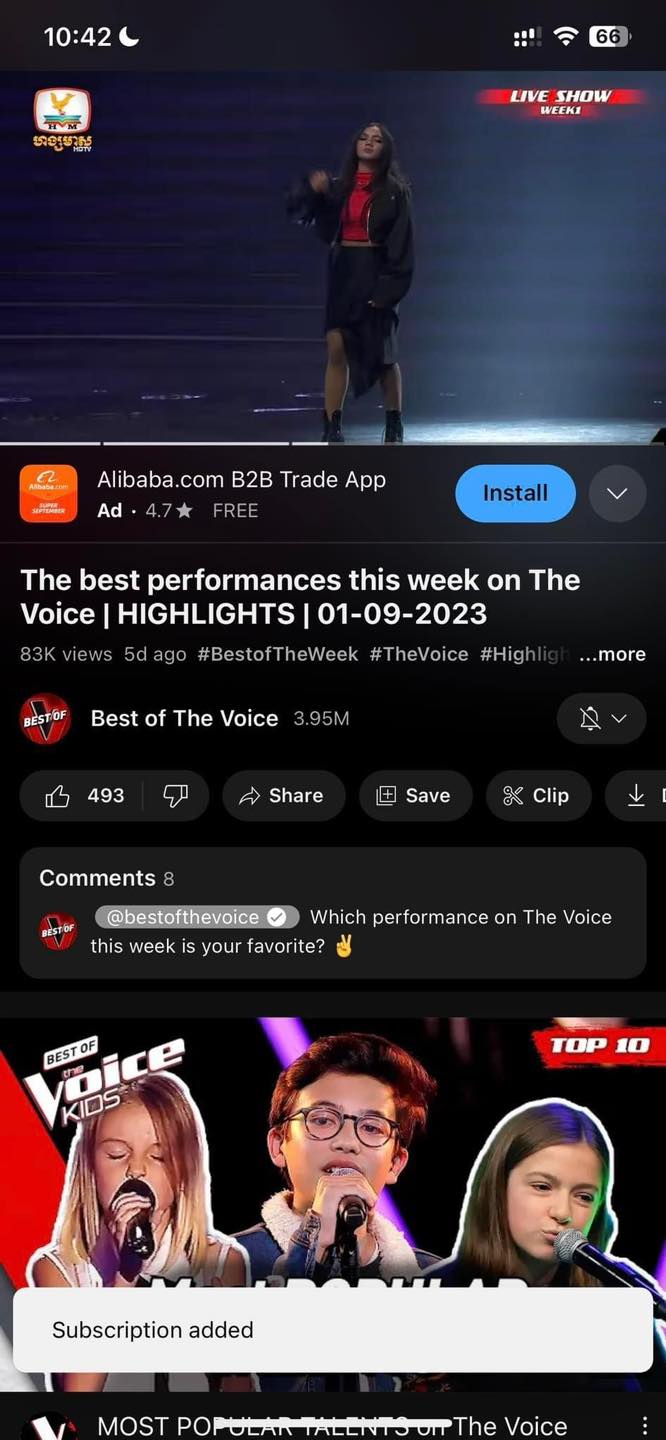Create a Clip from video
666x1440 pixels.
pyautogui.click(x=537, y=795)
